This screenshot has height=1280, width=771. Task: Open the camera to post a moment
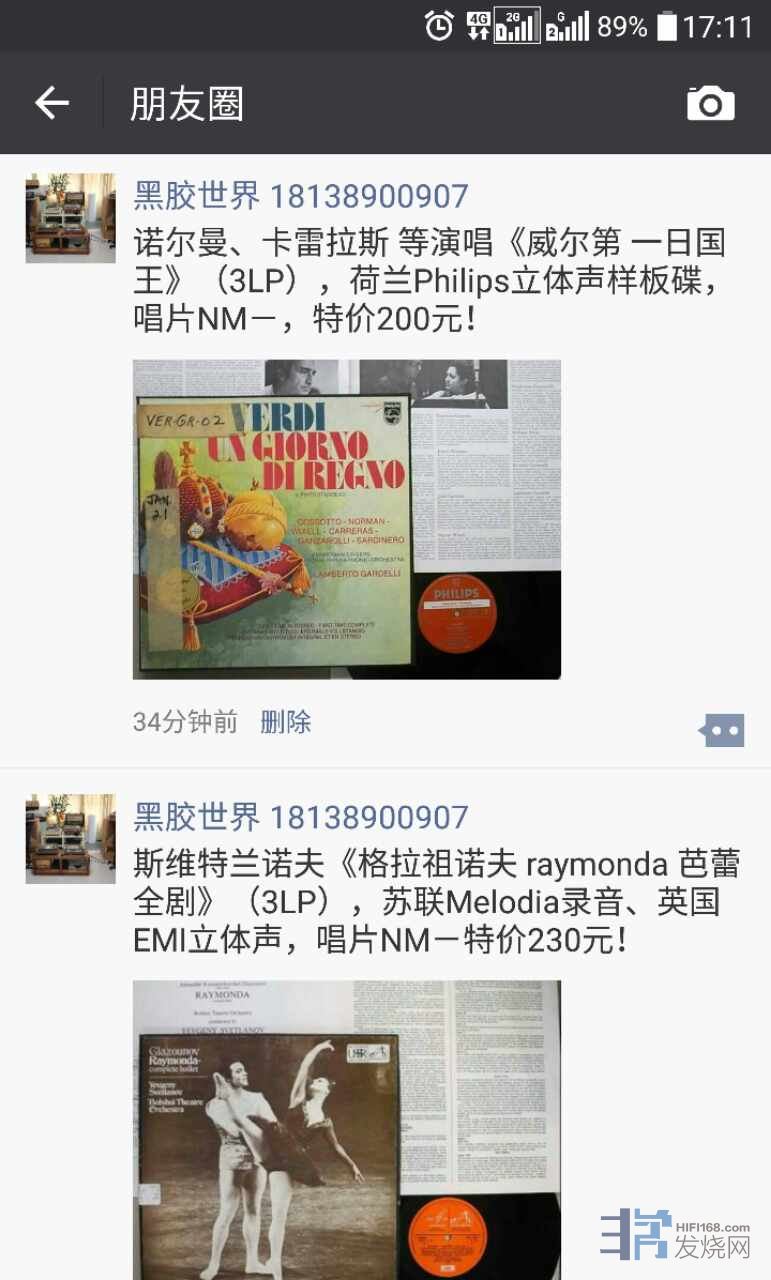pos(710,103)
